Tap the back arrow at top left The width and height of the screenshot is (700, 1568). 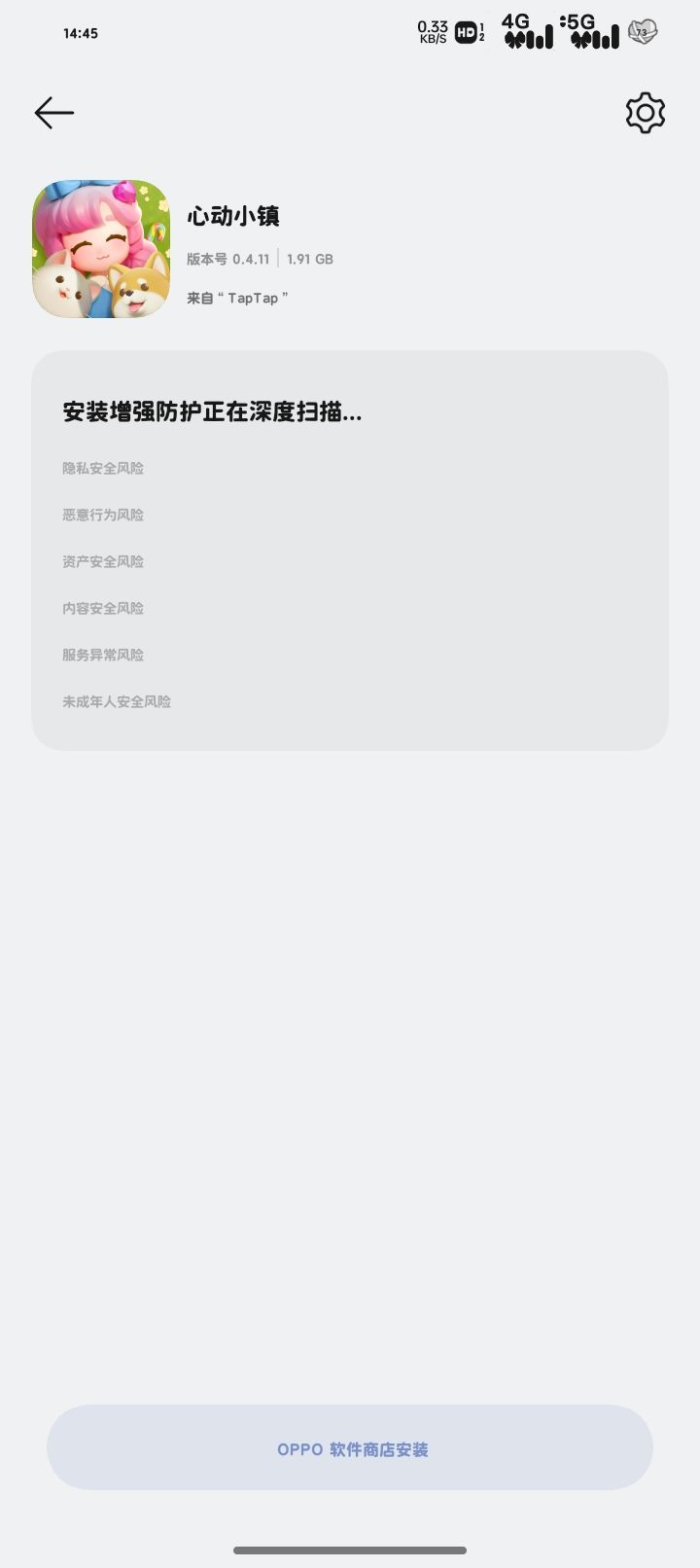point(53,113)
